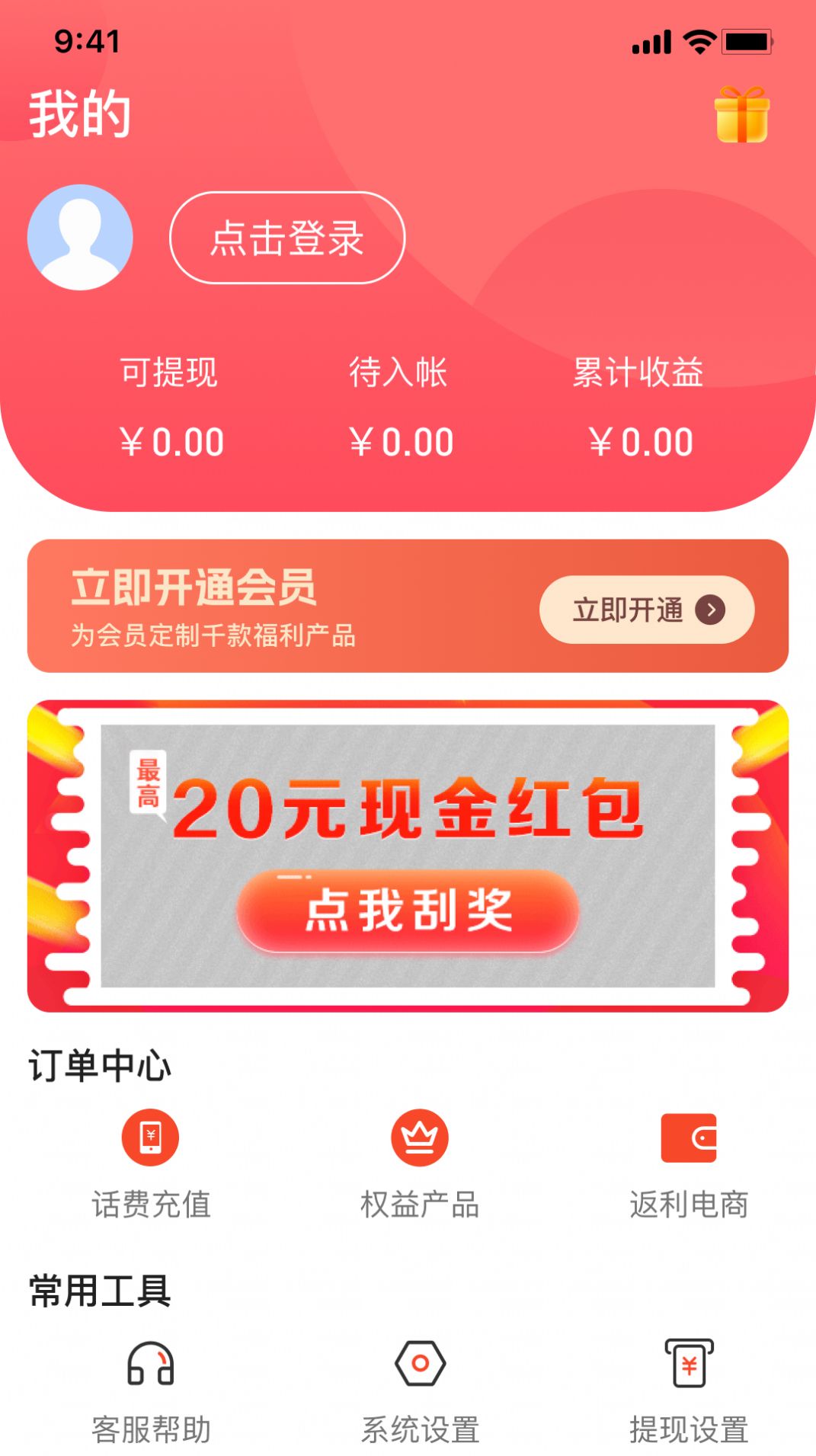Tap 点我刮奖 to scratch for prize
816x1456 pixels.
[x=408, y=910]
